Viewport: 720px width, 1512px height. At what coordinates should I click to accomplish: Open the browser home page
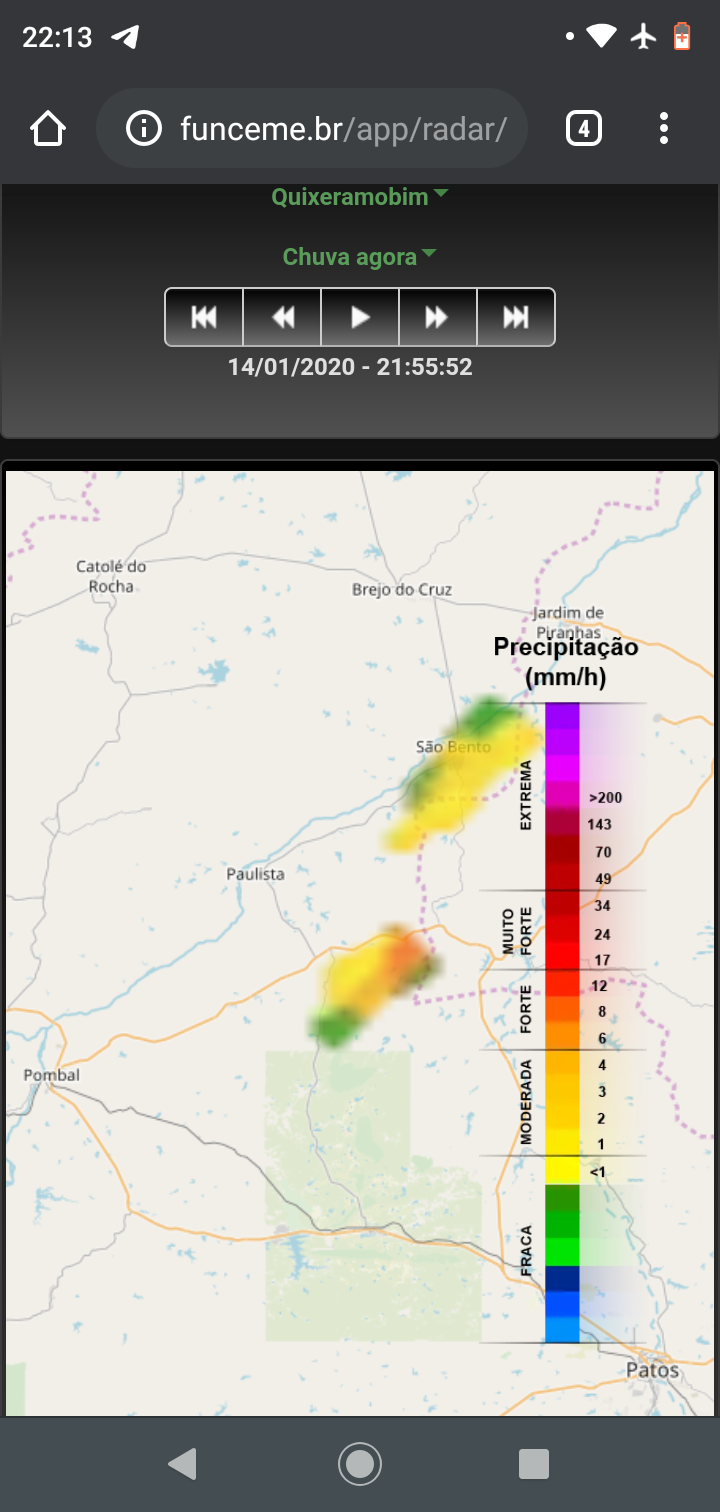(x=48, y=129)
